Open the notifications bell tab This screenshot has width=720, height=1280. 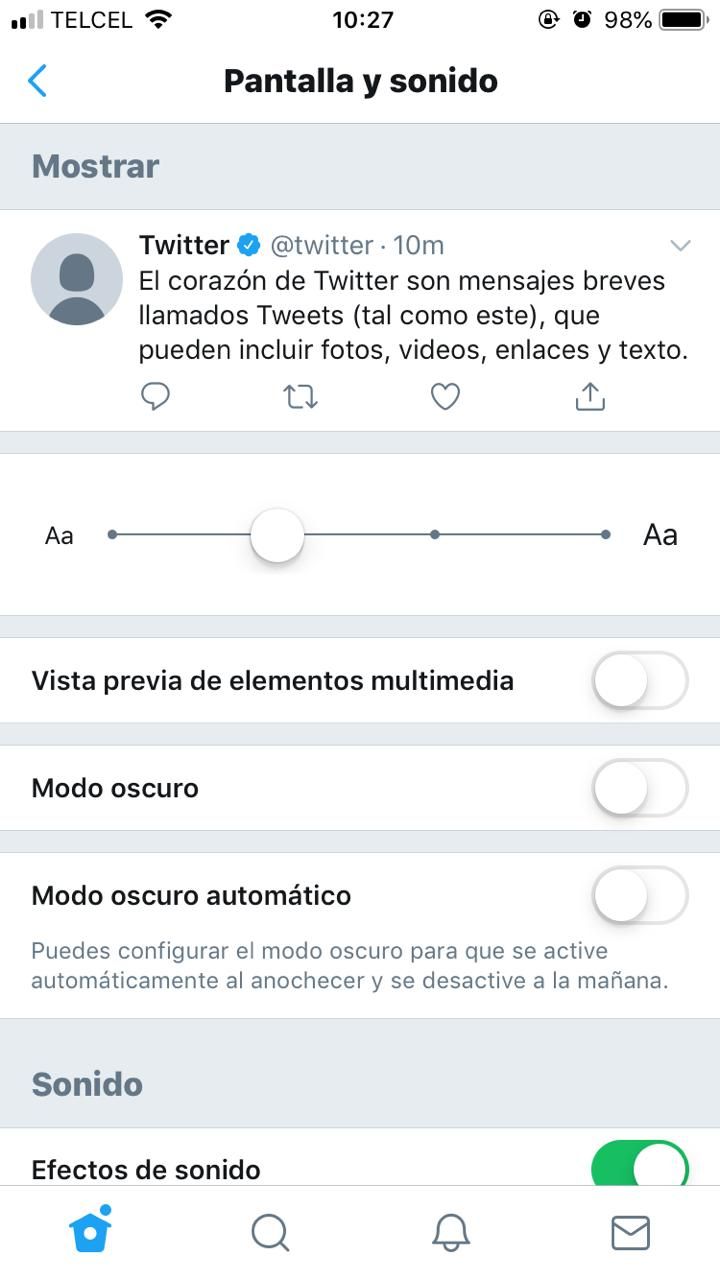451,1232
